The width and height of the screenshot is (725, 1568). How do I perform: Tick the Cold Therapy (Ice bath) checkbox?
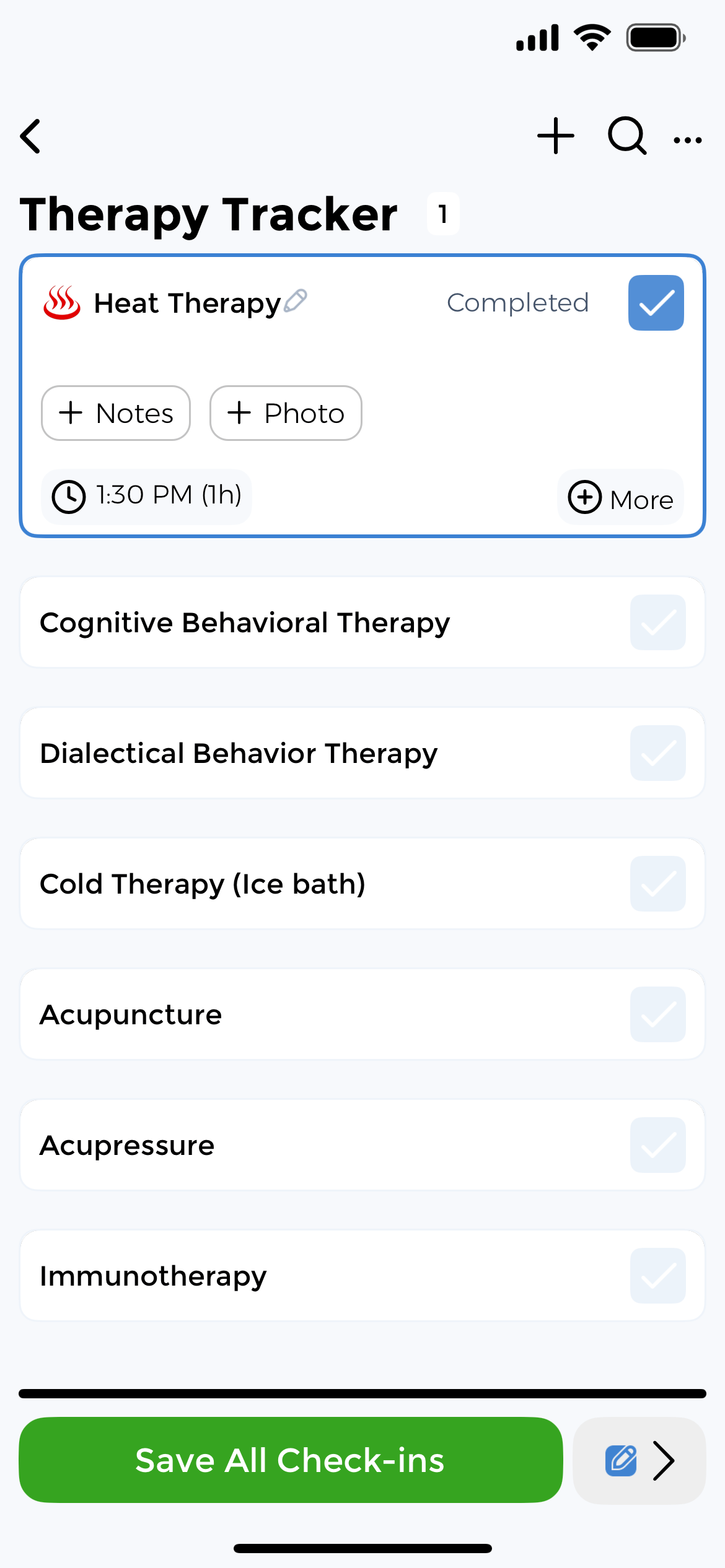[657, 884]
